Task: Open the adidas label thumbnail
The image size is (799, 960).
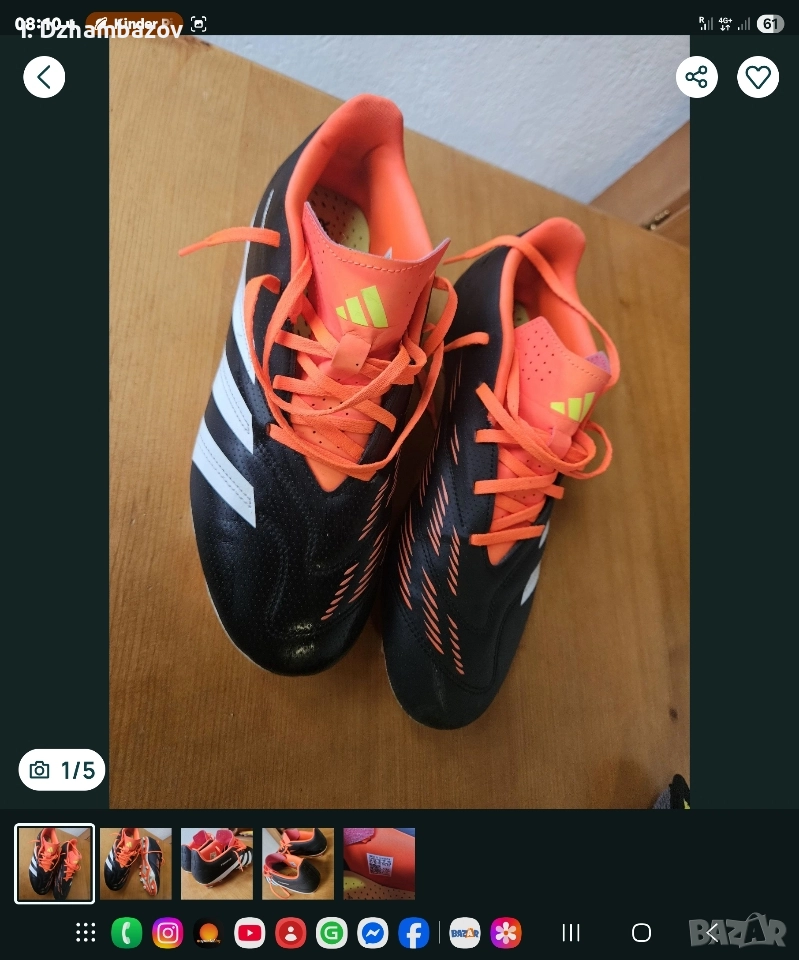Action: coord(378,863)
